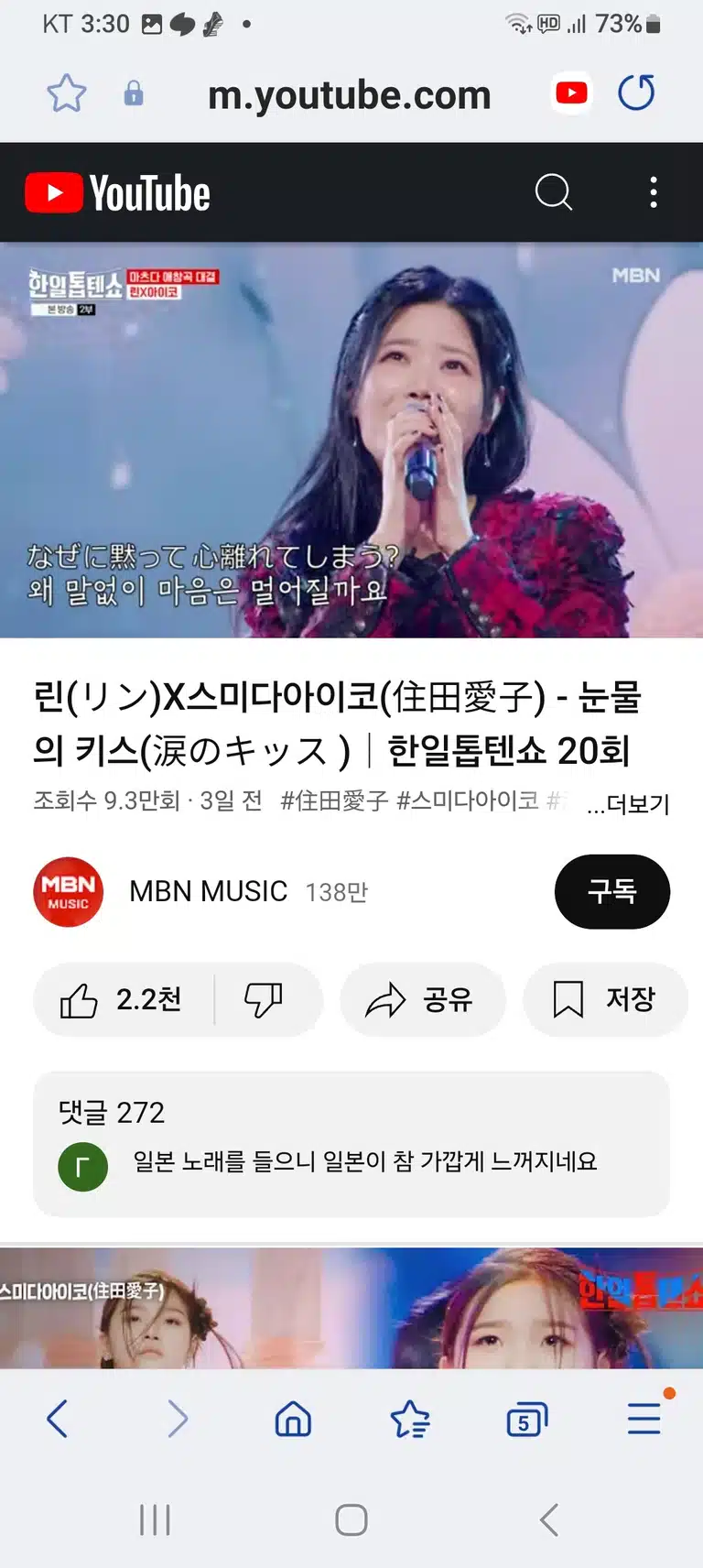The image size is (703, 1568).
Task: Tap the m.youtube.com address bar
Action: pyautogui.click(x=349, y=94)
